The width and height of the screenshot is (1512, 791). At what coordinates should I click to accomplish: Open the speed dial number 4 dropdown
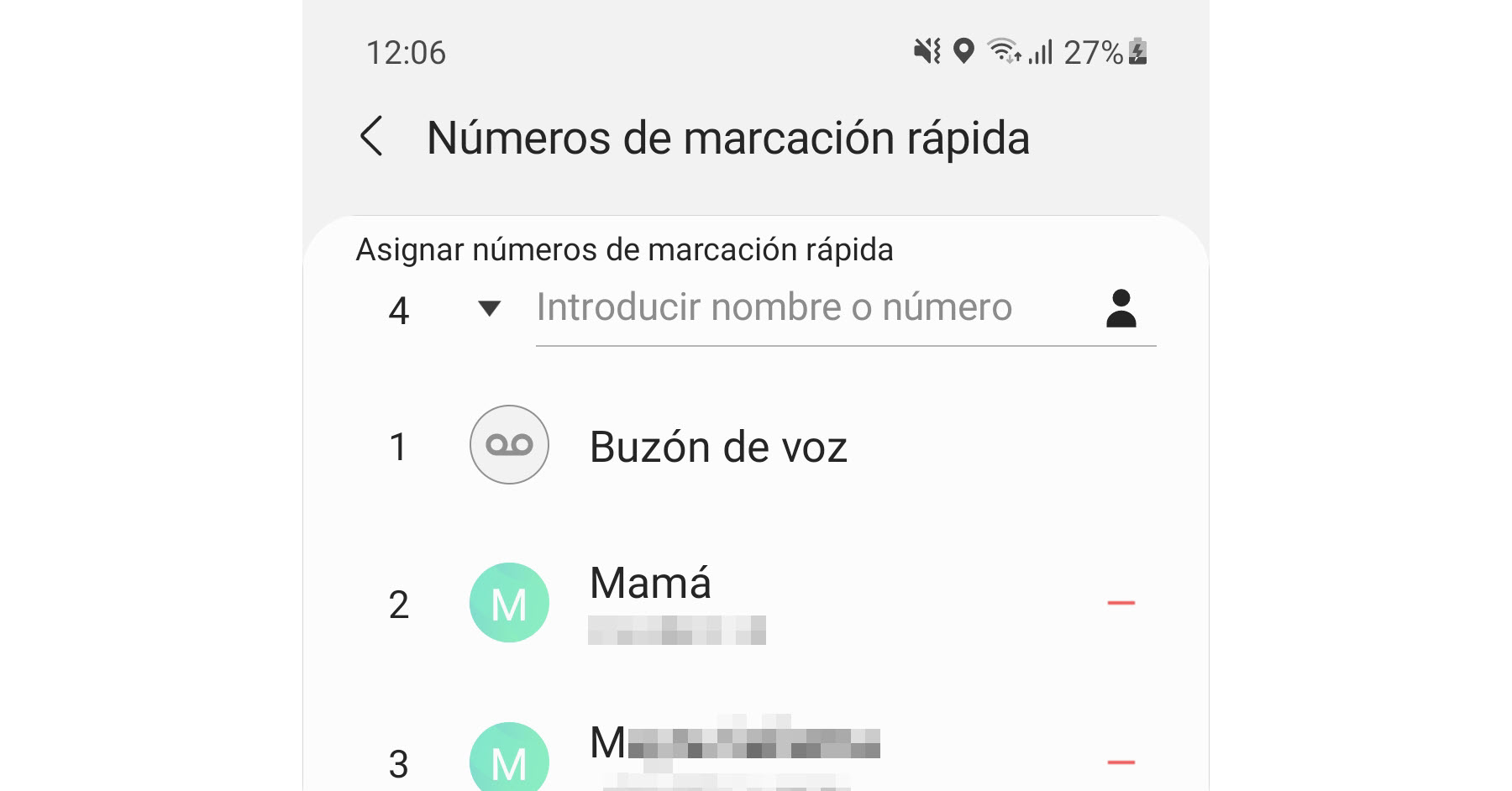pyautogui.click(x=489, y=309)
